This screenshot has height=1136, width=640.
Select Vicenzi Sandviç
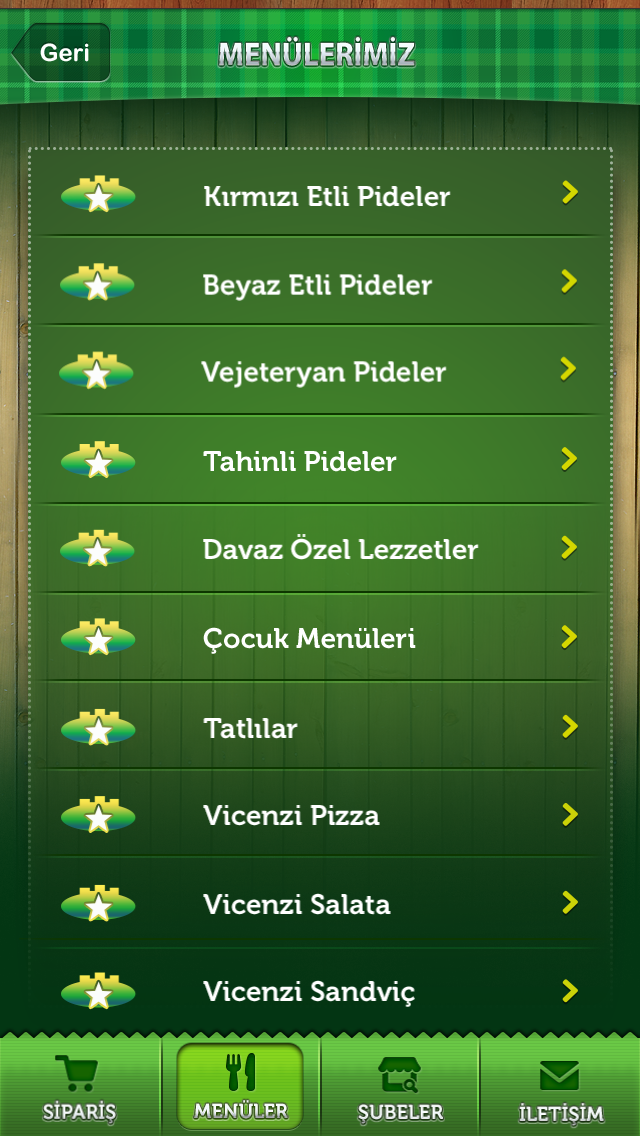(x=320, y=990)
